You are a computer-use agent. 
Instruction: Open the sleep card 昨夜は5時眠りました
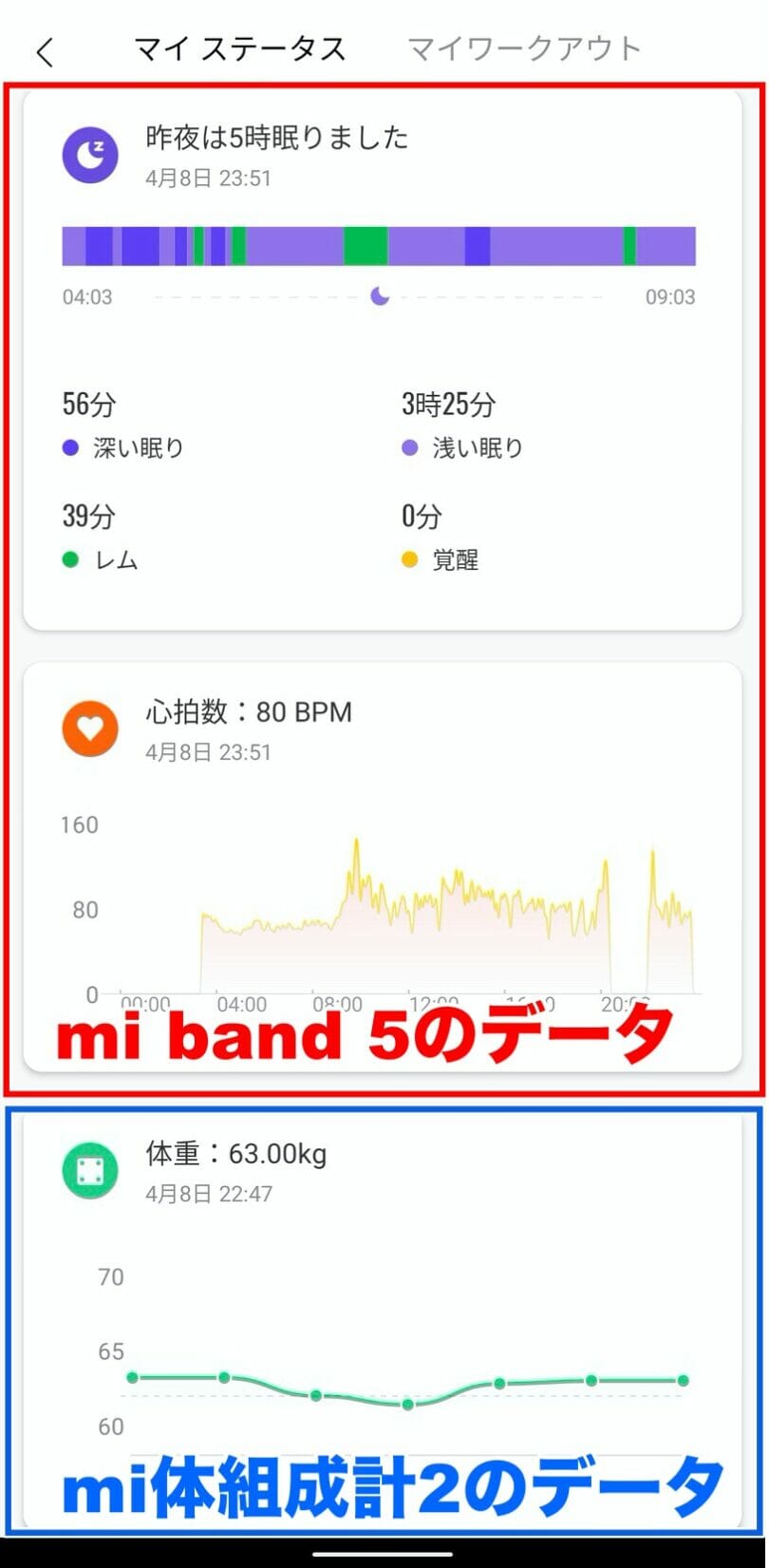pos(382,361)
